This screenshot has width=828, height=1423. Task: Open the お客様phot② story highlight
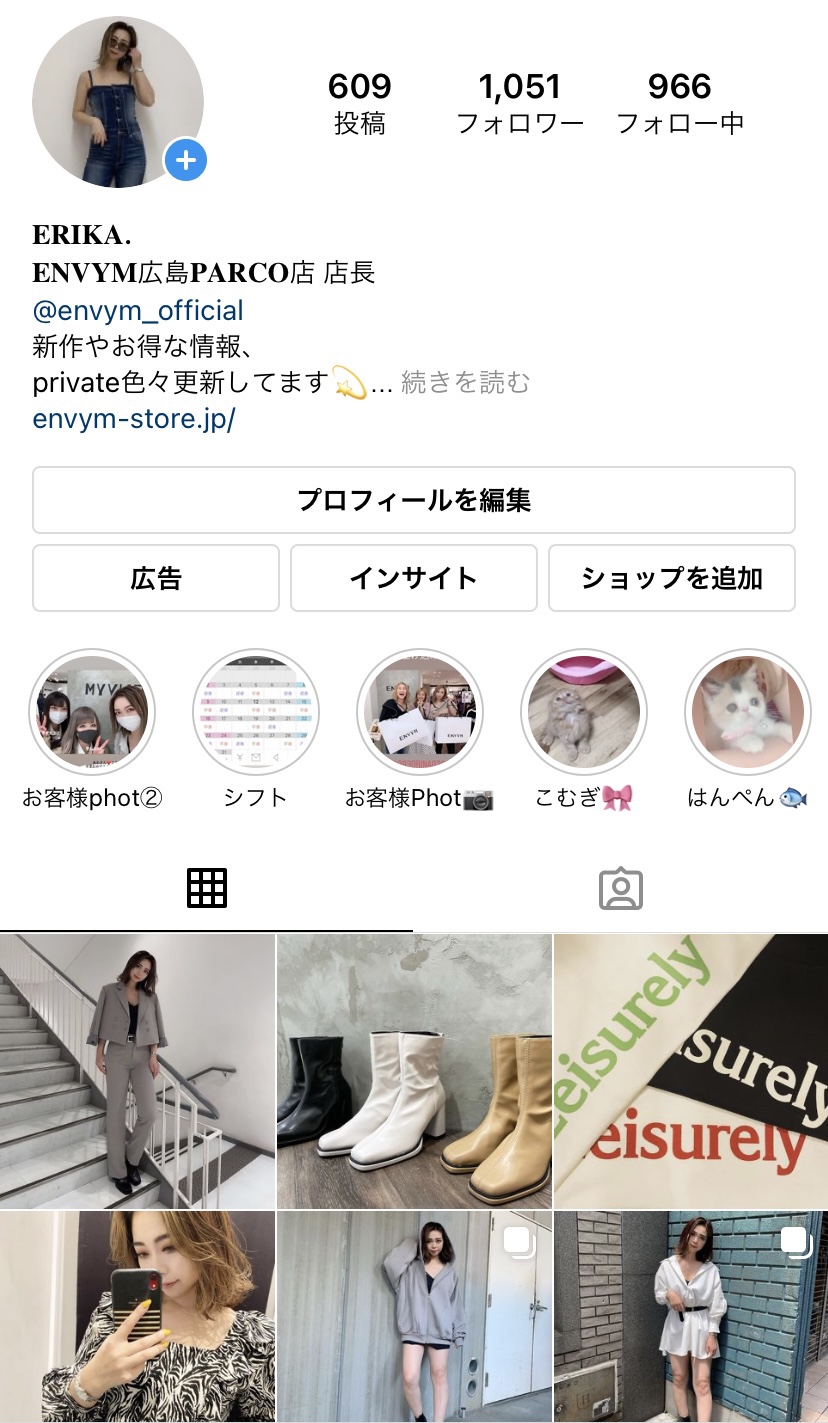(x=92, y=712)
